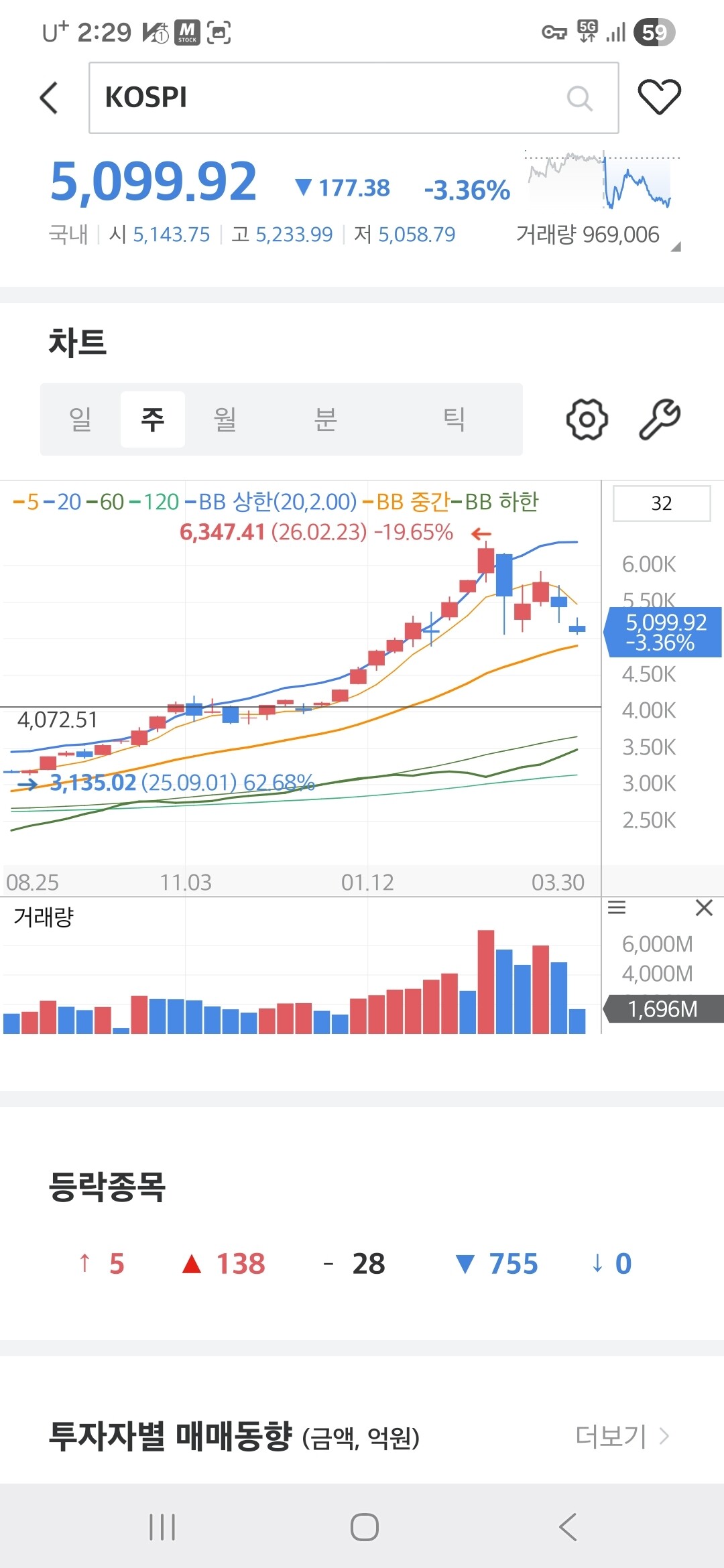The width and height of the screenshot is (724, 1568).
Task: Open recent apps from navigation bar
Action: coord(162,1527)
